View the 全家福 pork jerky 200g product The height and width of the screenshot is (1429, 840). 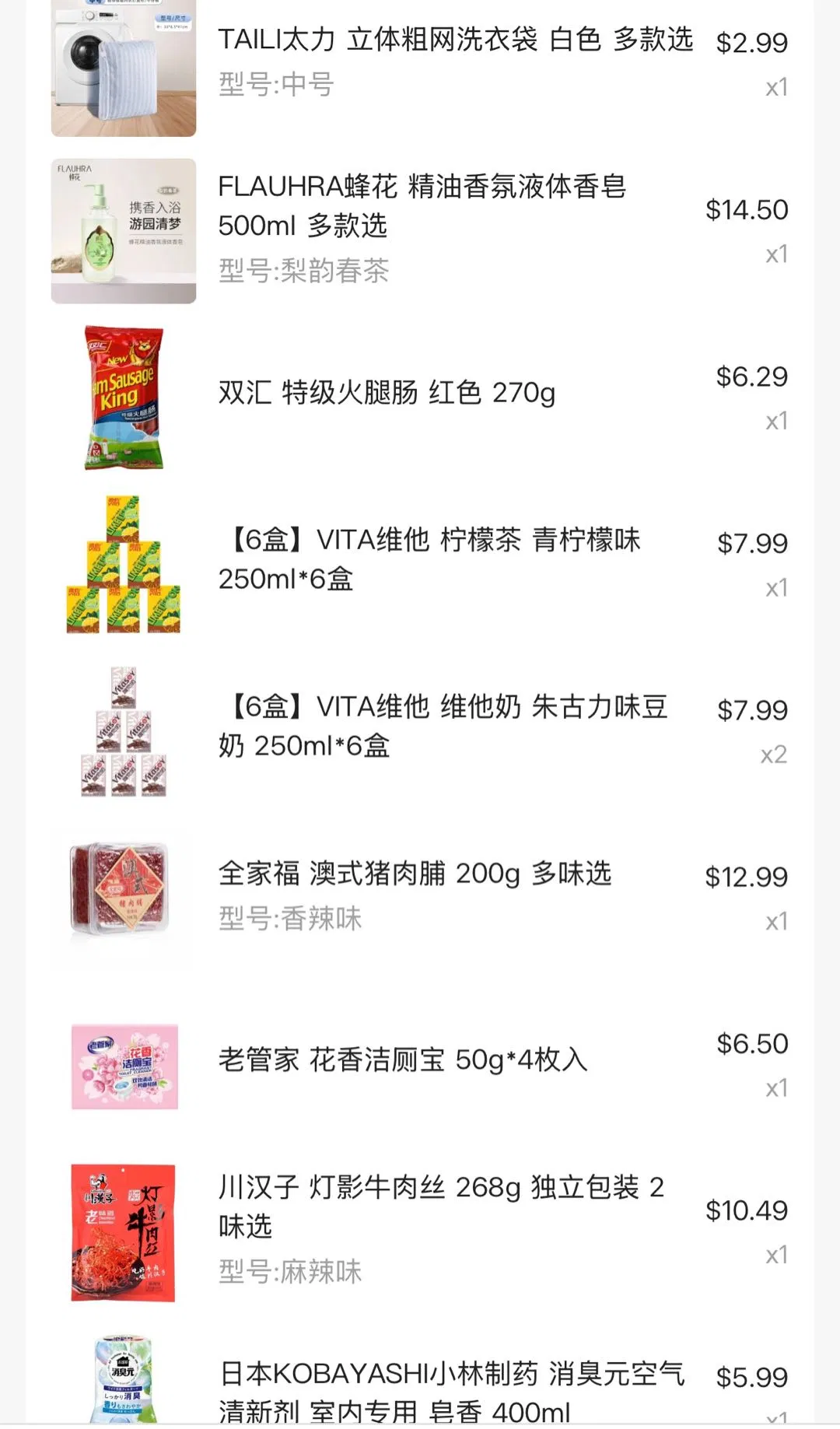click(415, 874)
